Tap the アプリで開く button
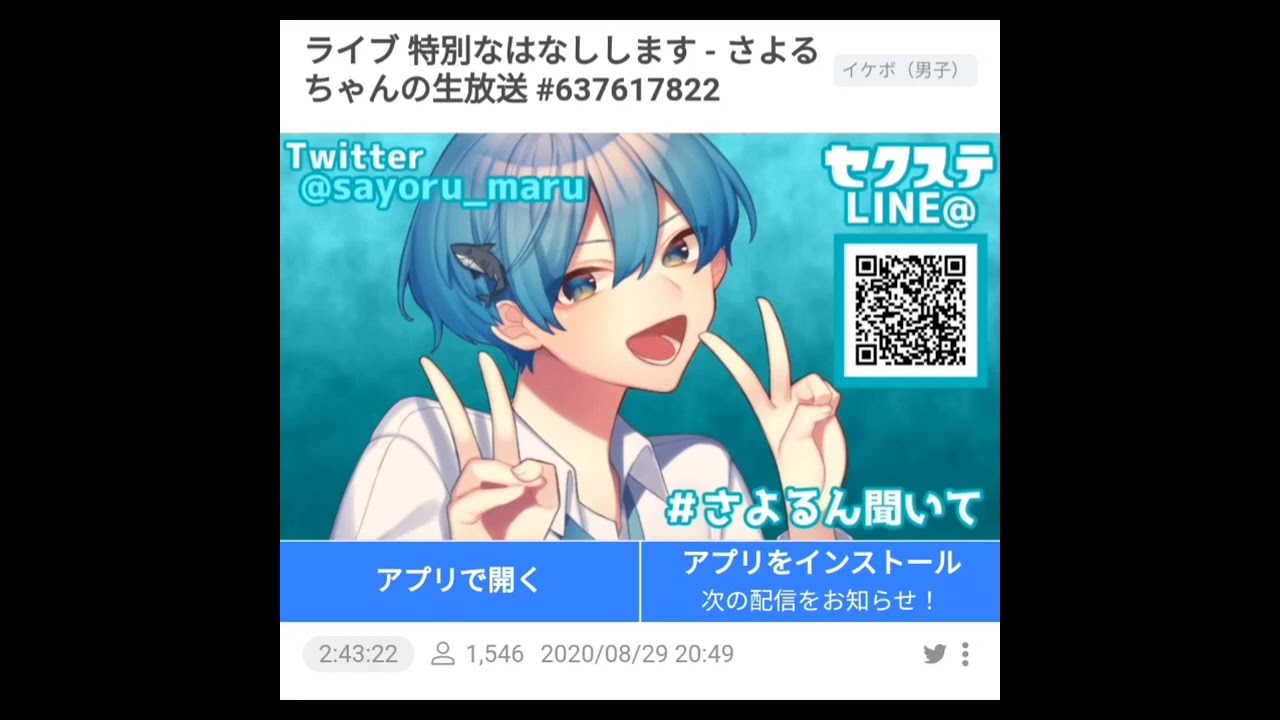1280x720 pixels. 459,581
